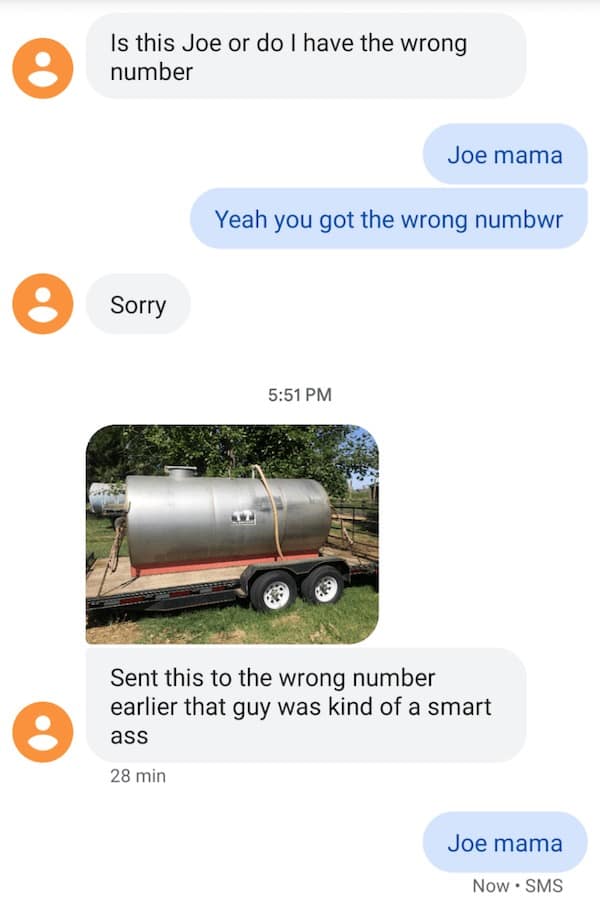This screenshot has width=600, height=902.
Task: Tap the contact avatar beside the 'Sorry' message
Action: (x=42, y=304)
